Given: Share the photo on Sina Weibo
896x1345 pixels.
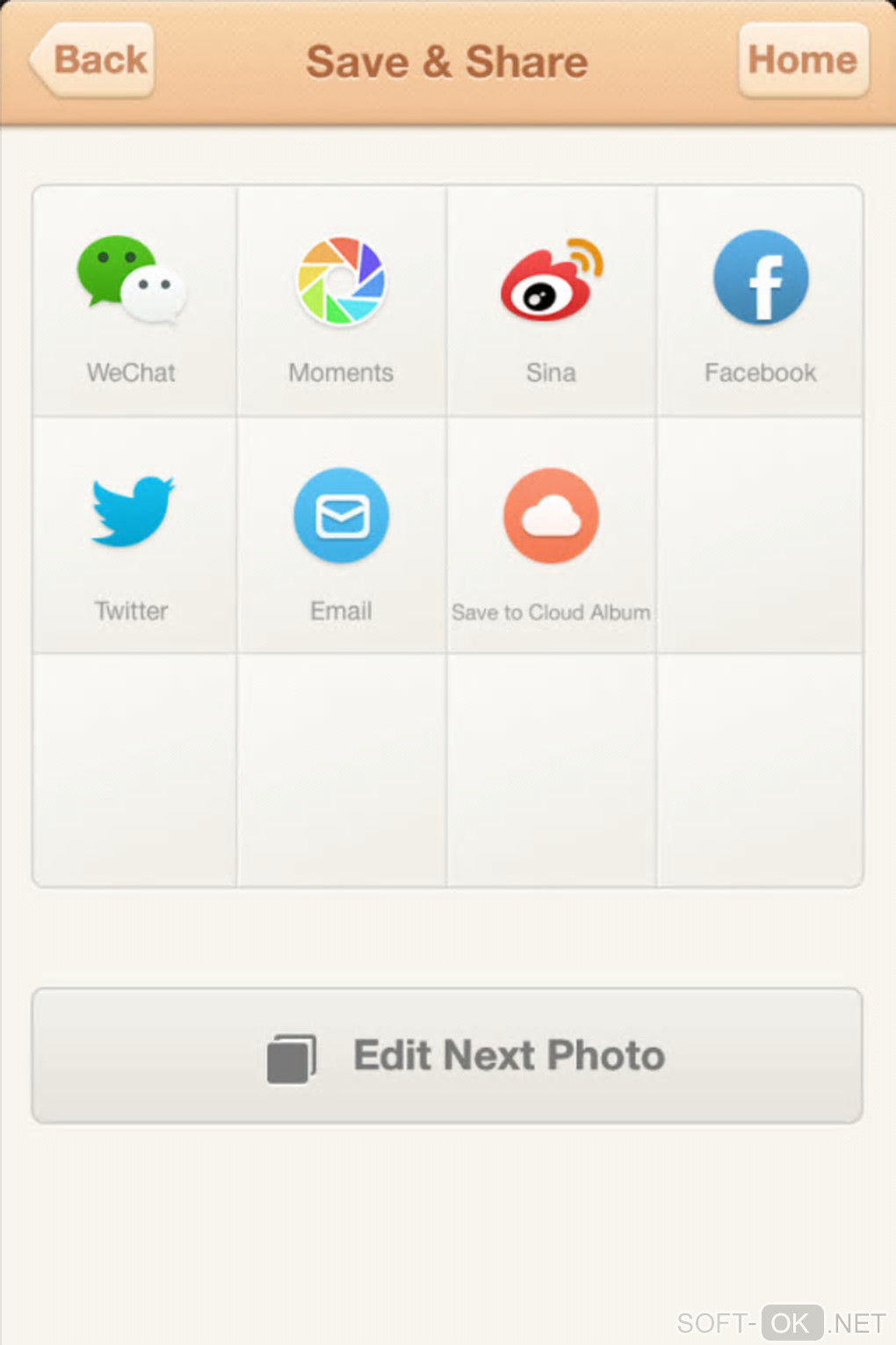Looking at the screenshot, I should pyautogui.click(x=551, y=301).
